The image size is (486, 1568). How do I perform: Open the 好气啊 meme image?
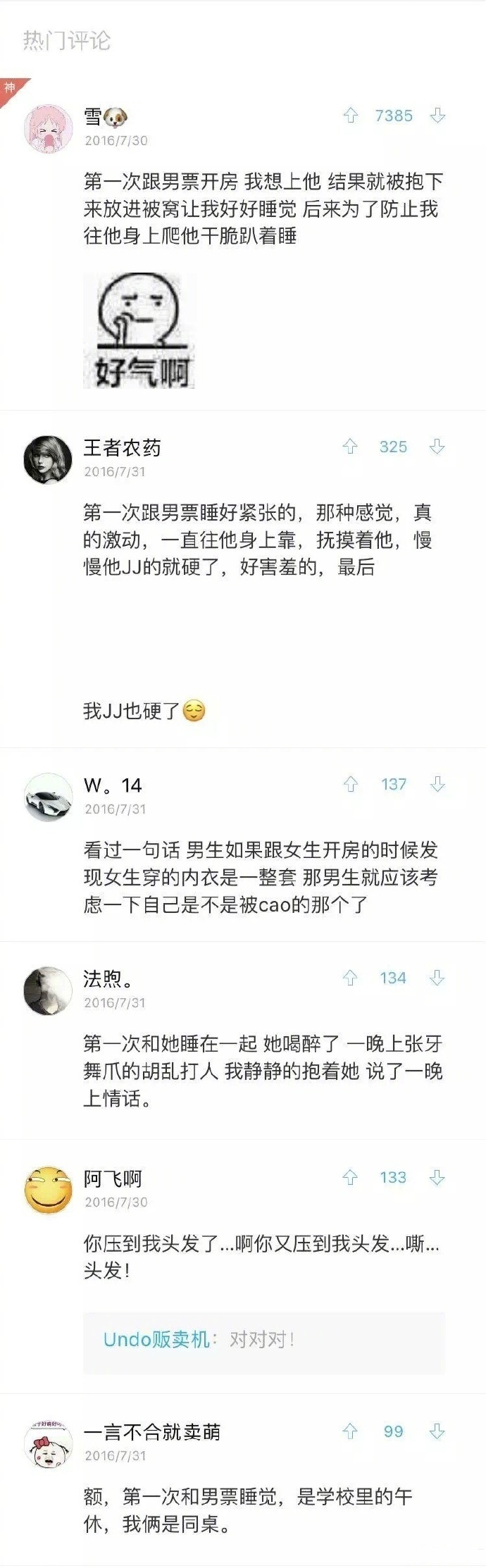(x=139, y=332)
